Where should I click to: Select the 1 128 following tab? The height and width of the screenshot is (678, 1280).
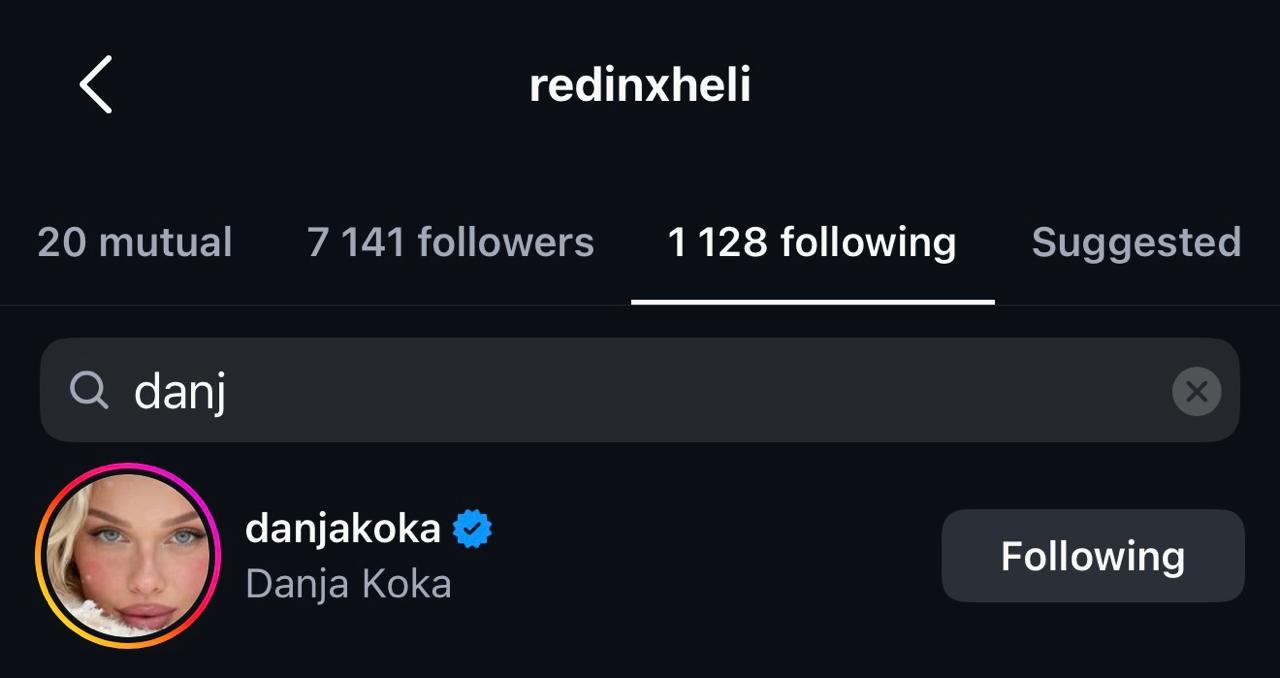point(811,243)
